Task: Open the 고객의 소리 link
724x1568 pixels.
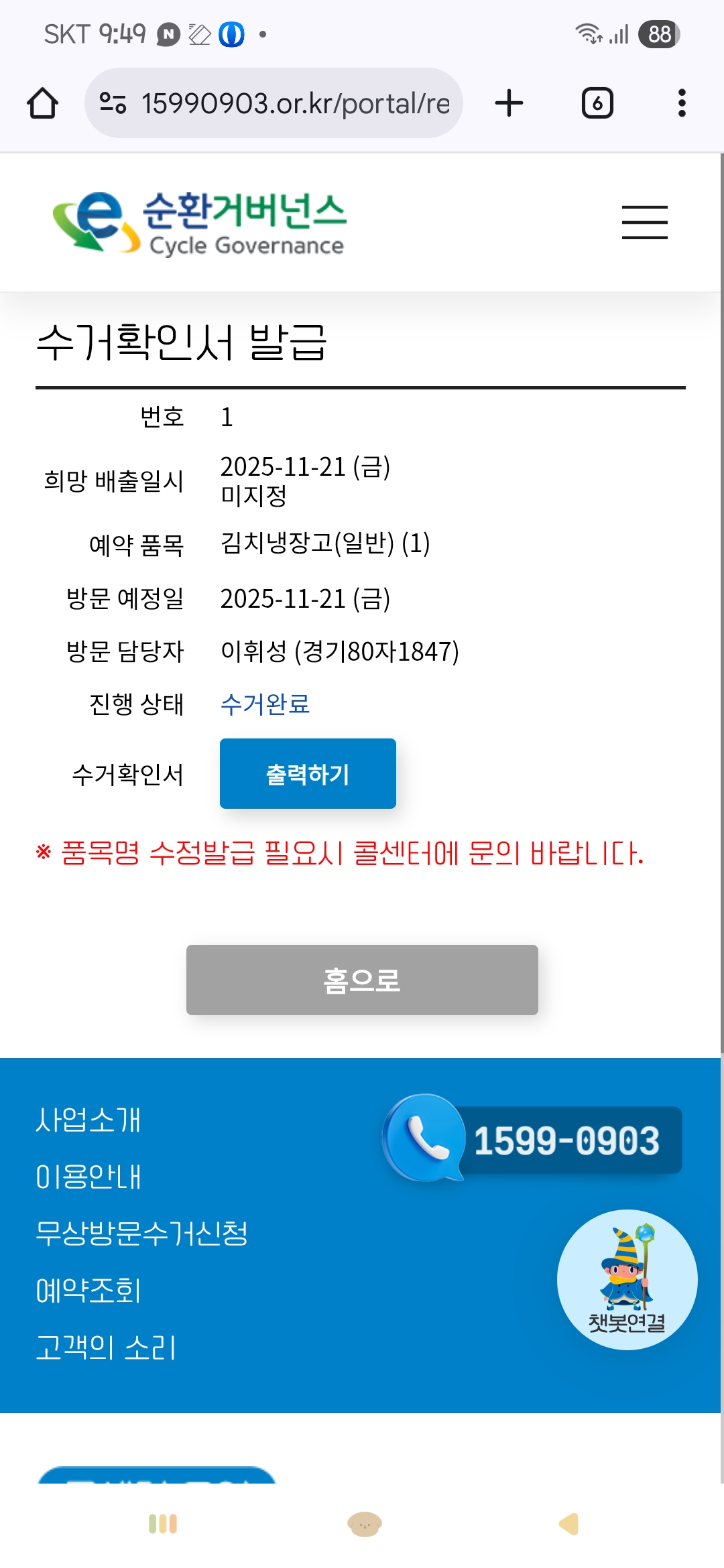Action: pos(105,1347)
